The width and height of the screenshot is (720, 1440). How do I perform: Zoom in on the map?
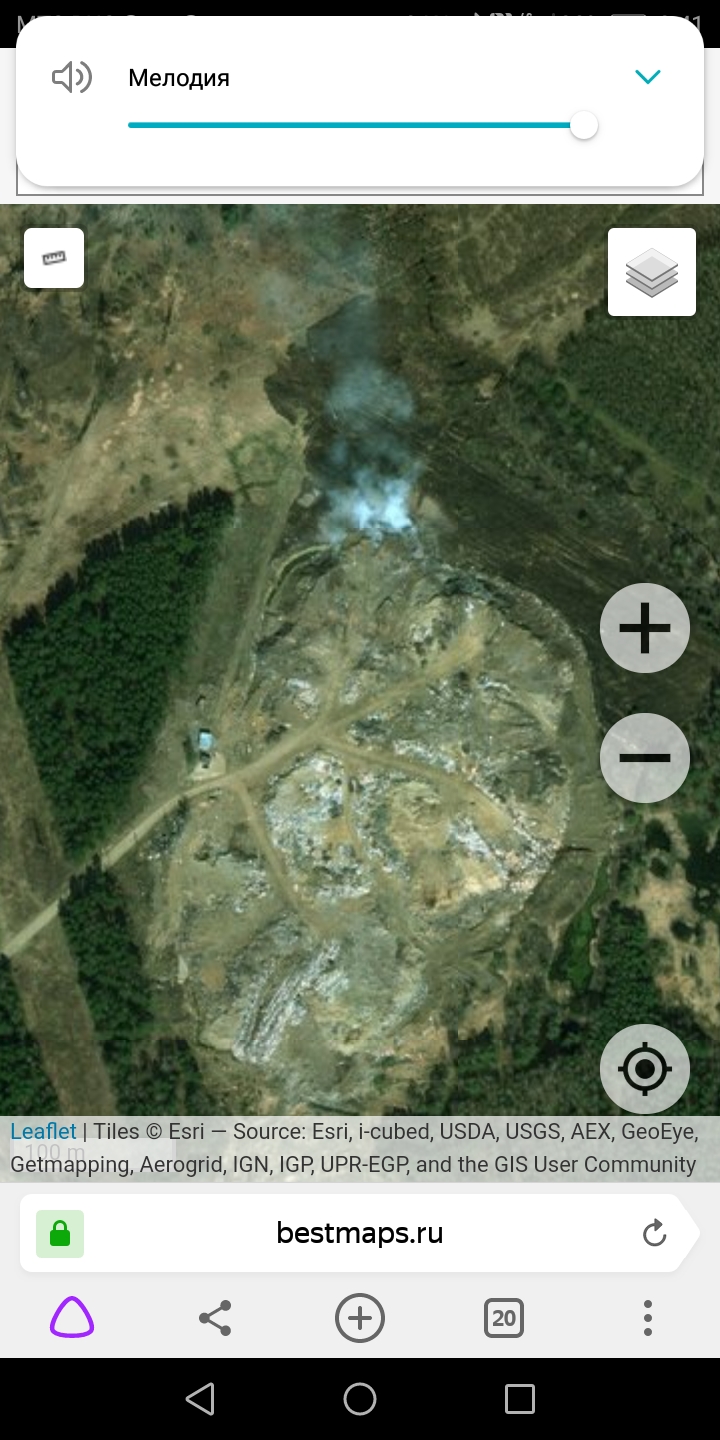click(645, 628)
